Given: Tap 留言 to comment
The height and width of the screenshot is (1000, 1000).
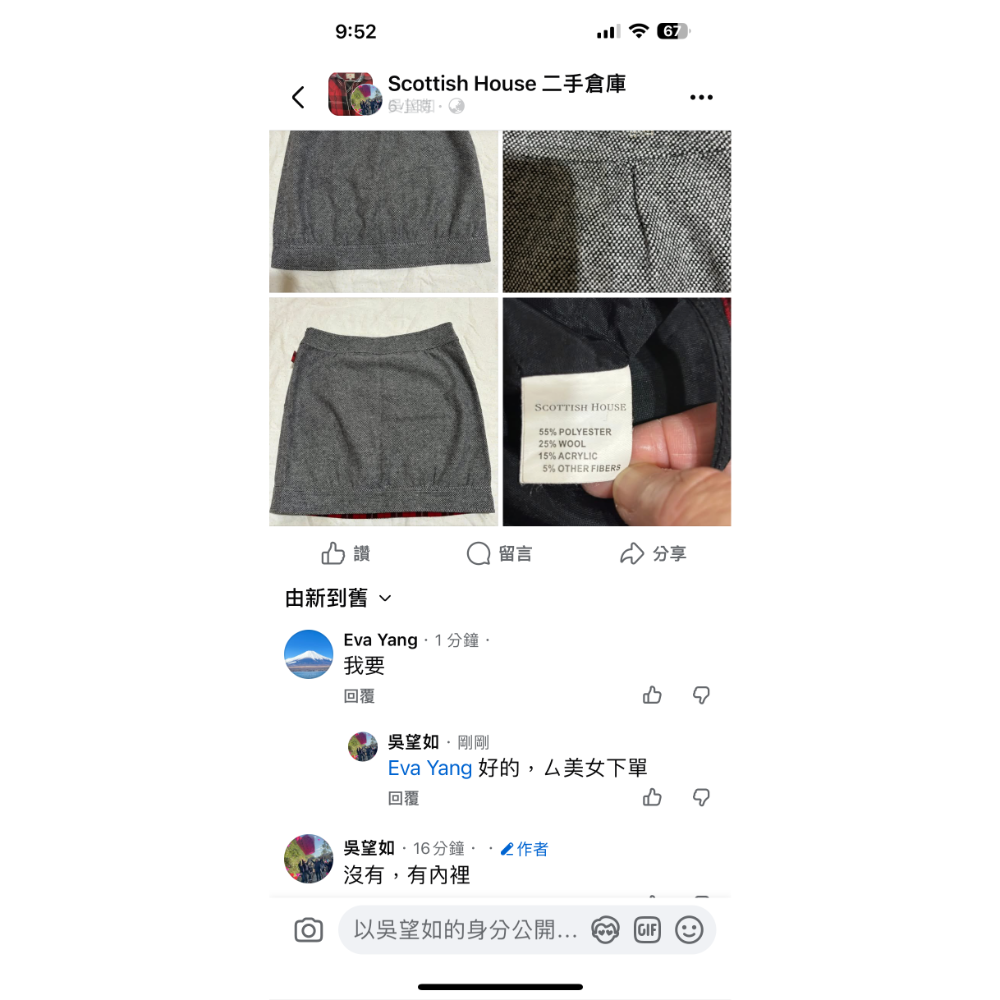Looking at the screenshot, I should coord(499,554).
